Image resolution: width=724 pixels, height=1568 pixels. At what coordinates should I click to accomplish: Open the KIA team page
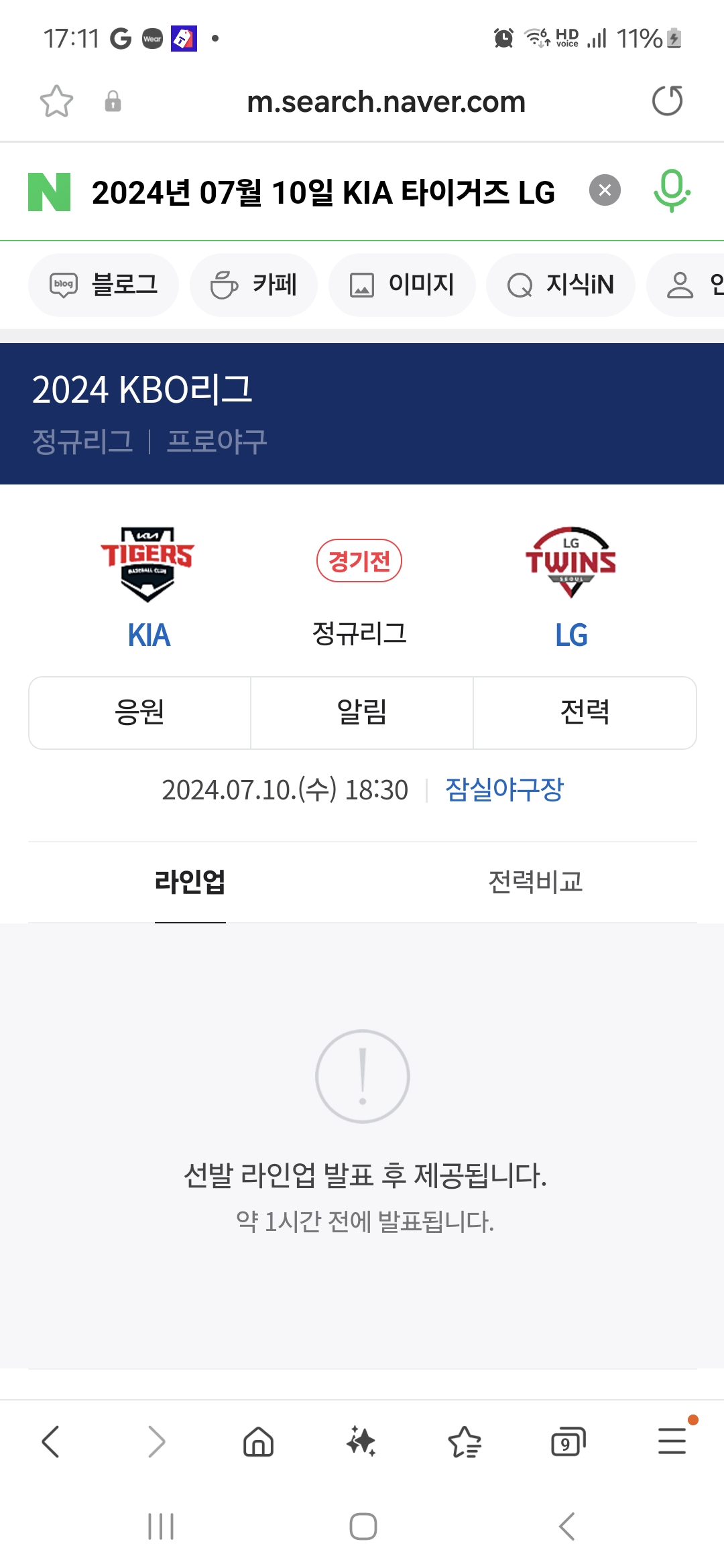click(x=148, y=588)
